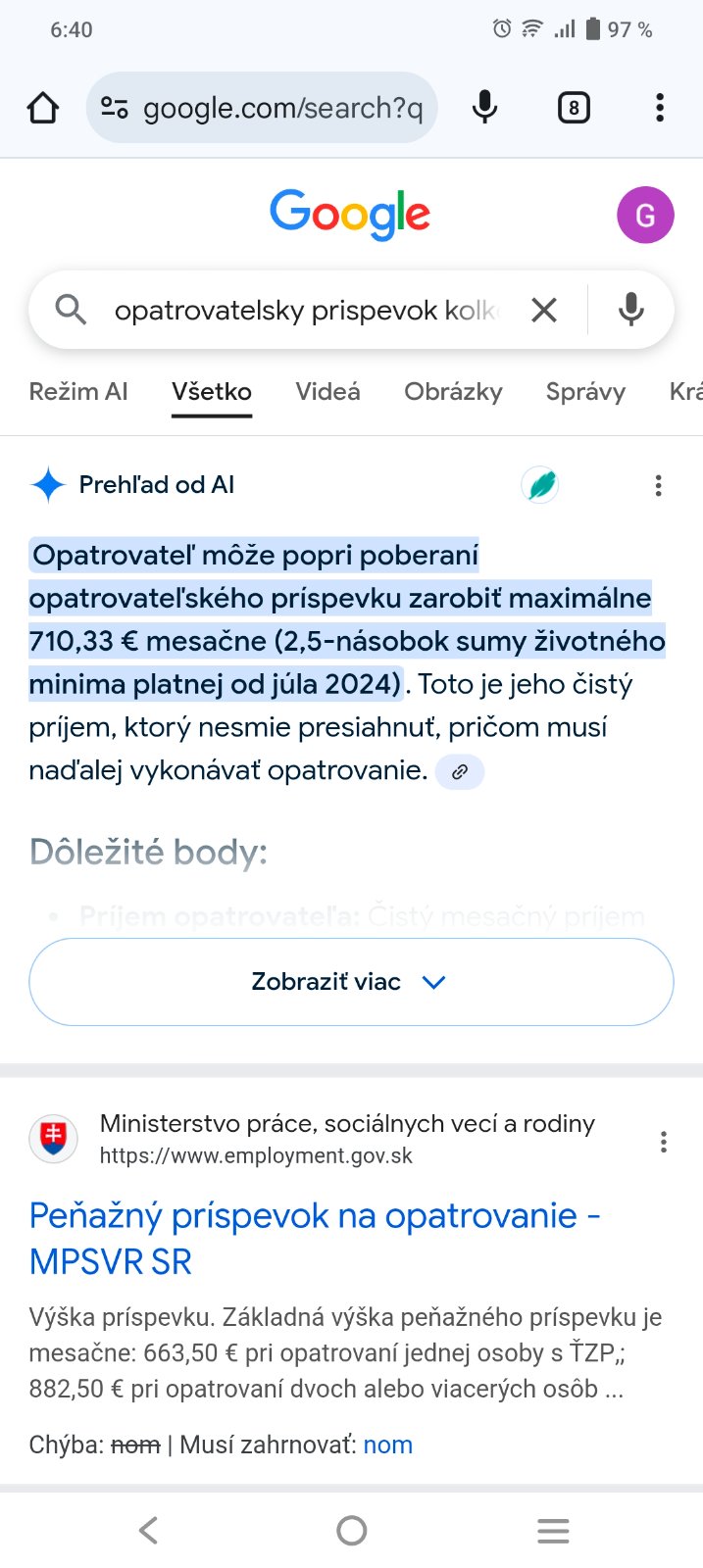Expand AI overview with Zobraziť viac
The height and width of the screenshot is (1568, 703).
point(351,982)
